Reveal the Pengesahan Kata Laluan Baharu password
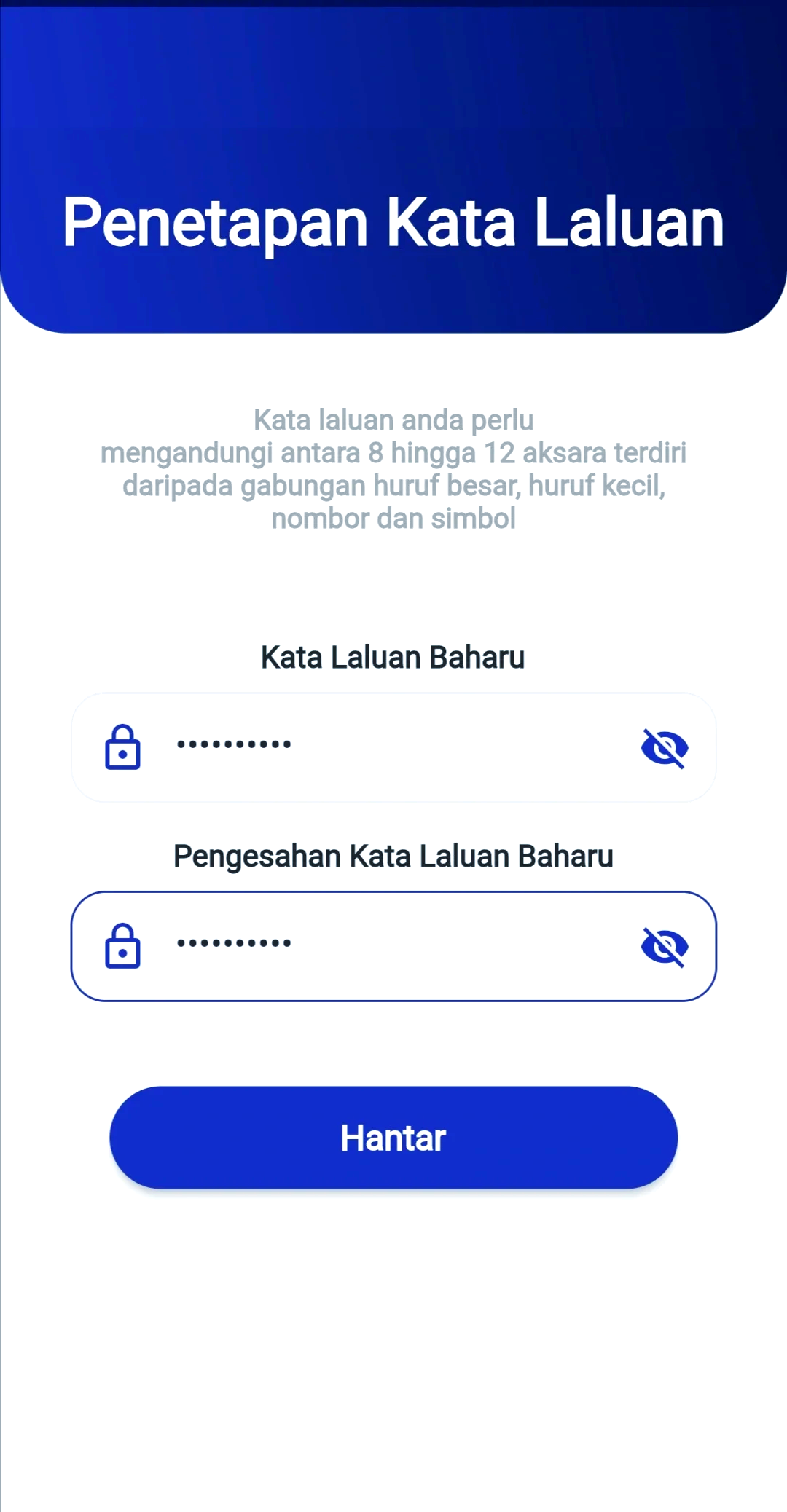Screen dimensions: 787x1512 pos(664,947)
